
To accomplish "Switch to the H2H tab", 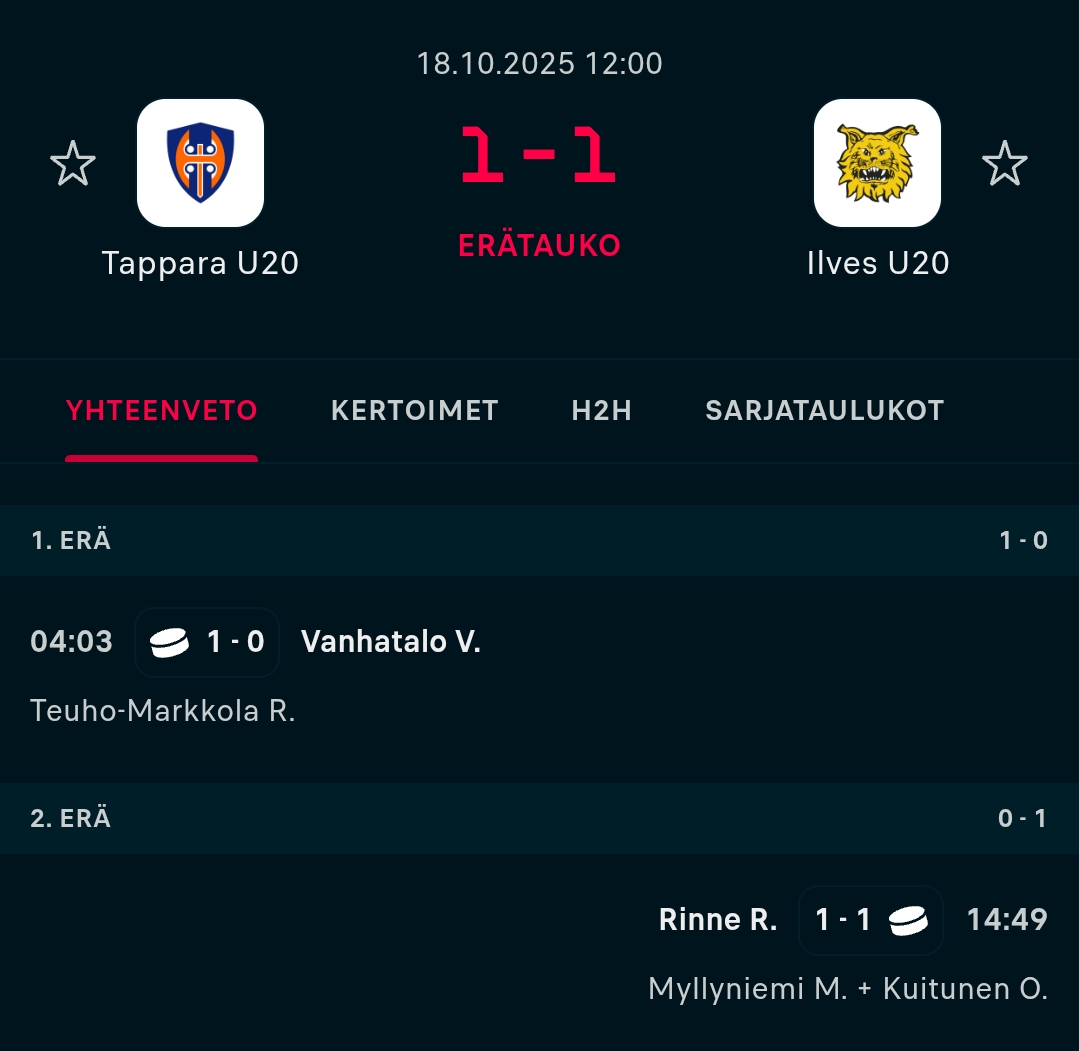I will pos(601,410).
